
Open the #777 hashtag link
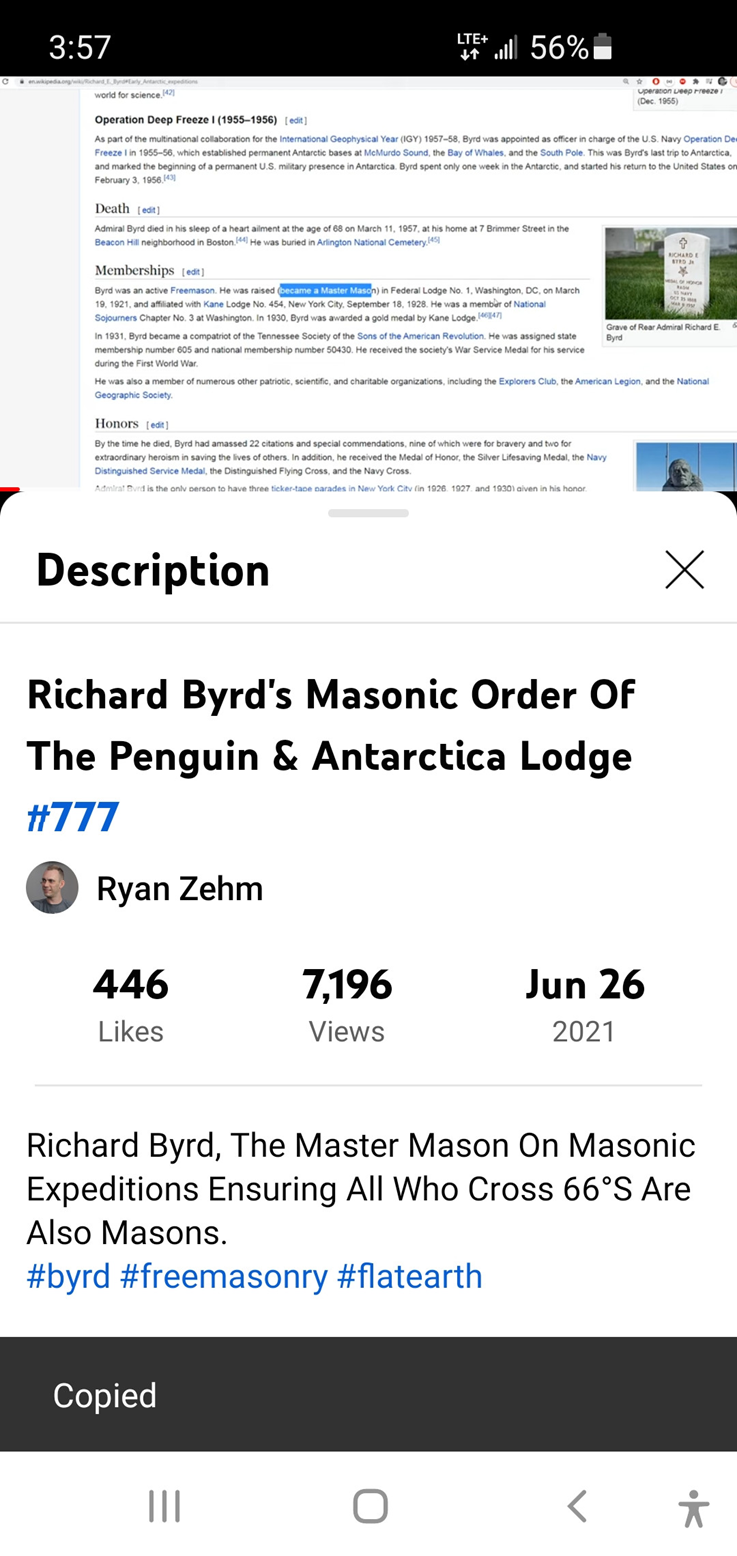pyautogui.click(x=73, y=817)
